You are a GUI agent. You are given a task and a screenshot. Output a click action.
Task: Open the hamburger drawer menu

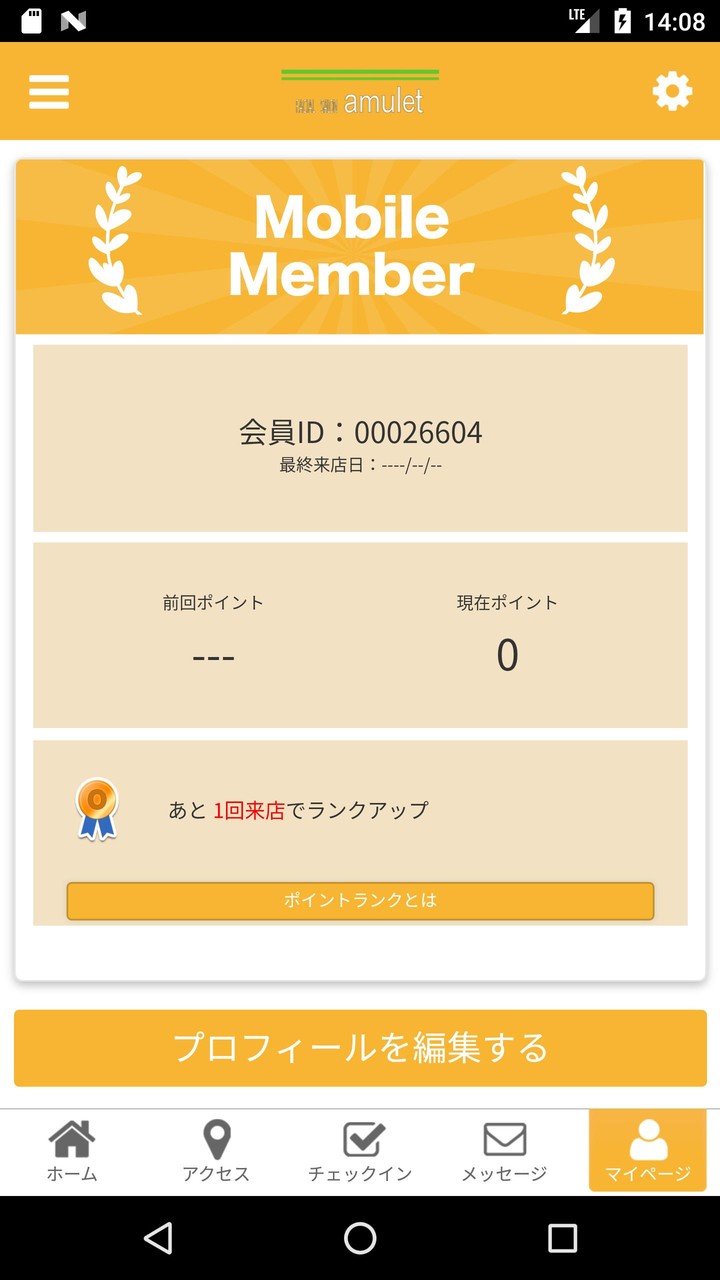click(x=49, y=91)
